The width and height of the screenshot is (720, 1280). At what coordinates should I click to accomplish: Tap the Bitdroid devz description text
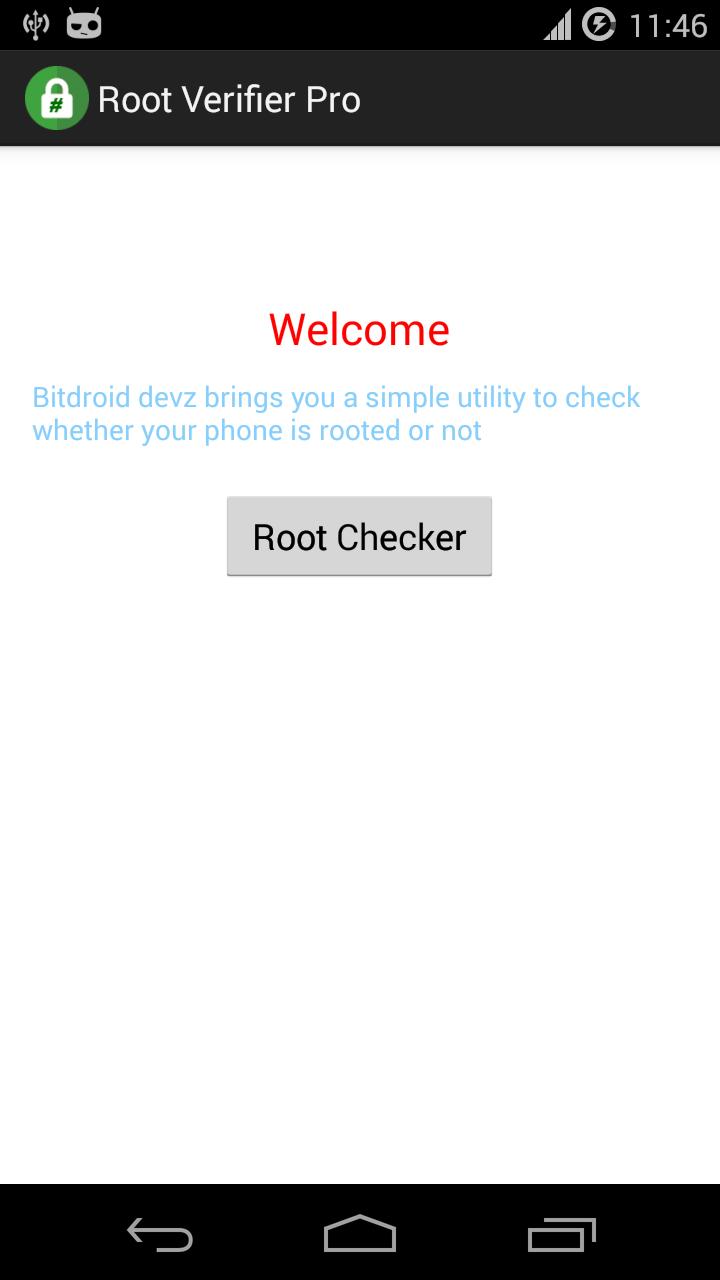click(x=335, y=413)
